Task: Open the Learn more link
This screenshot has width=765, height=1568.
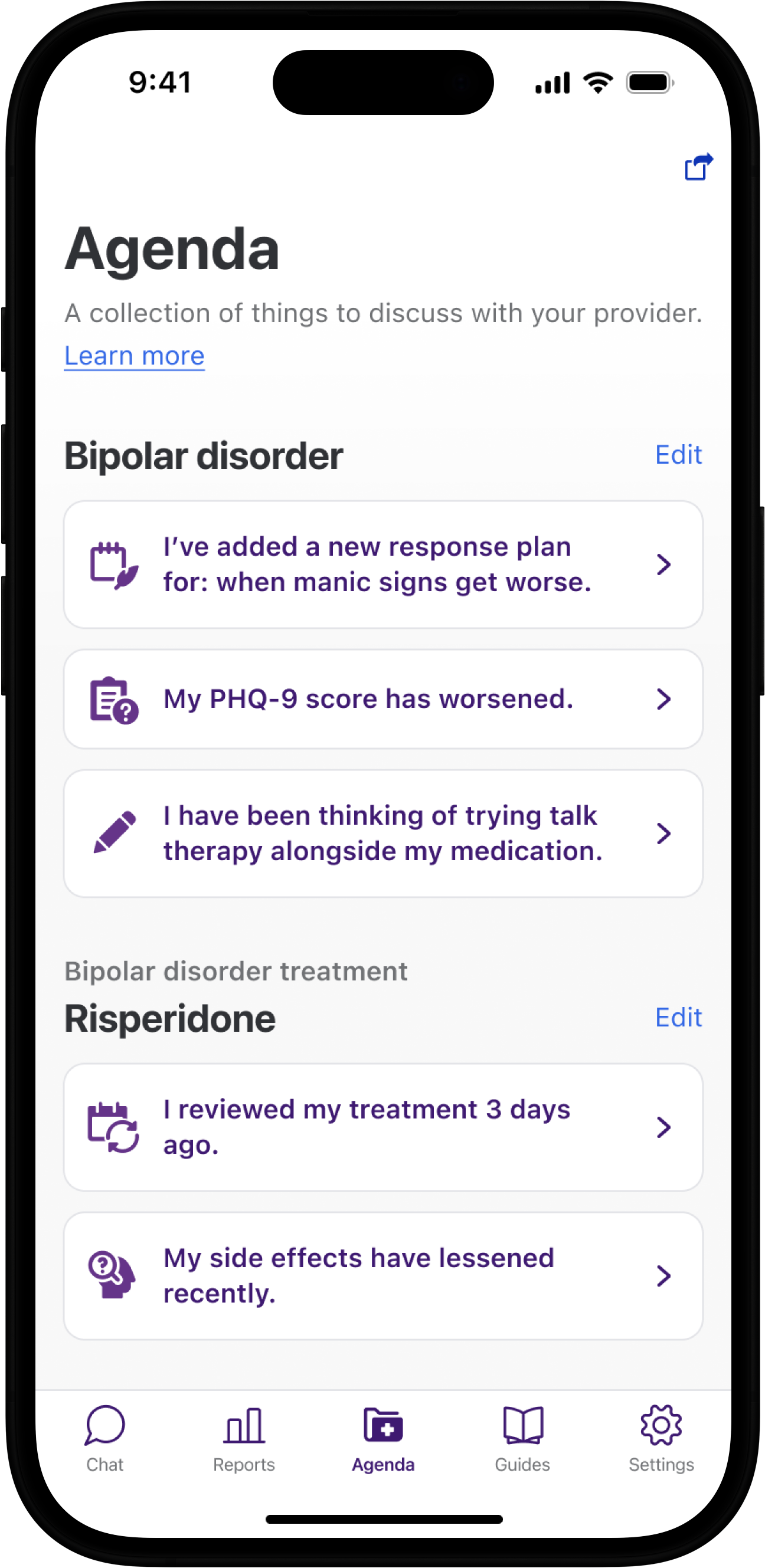Action: pyautogui.click(x=135, y=356)
